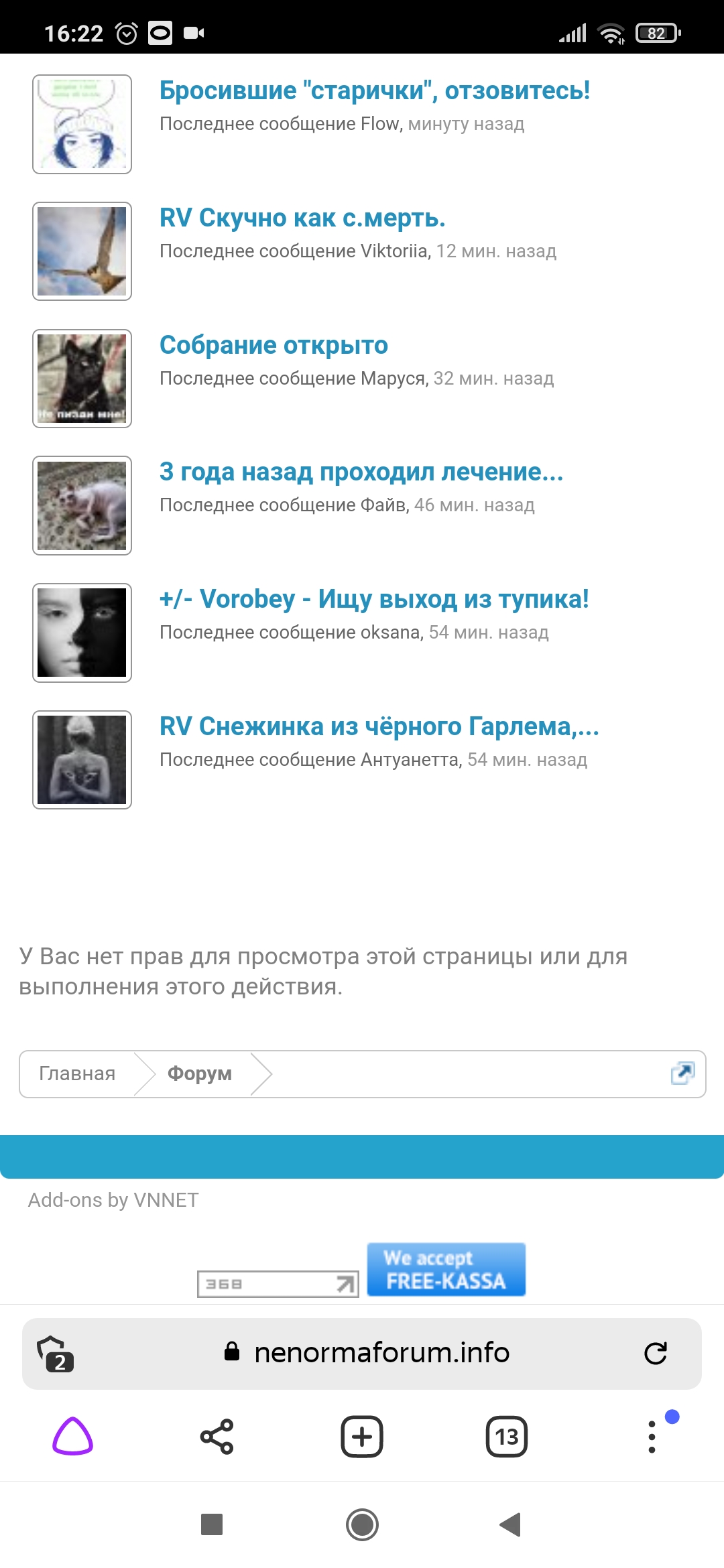The height and width of the screenshot is (1568, 724).
Task: Open the tab switcher showing 13 tabs
Action: coord(506,1437)
